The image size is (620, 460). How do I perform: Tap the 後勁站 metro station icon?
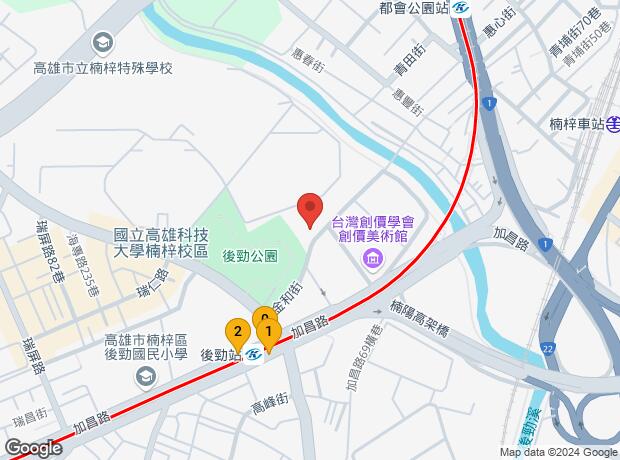[x=254, y=355]
